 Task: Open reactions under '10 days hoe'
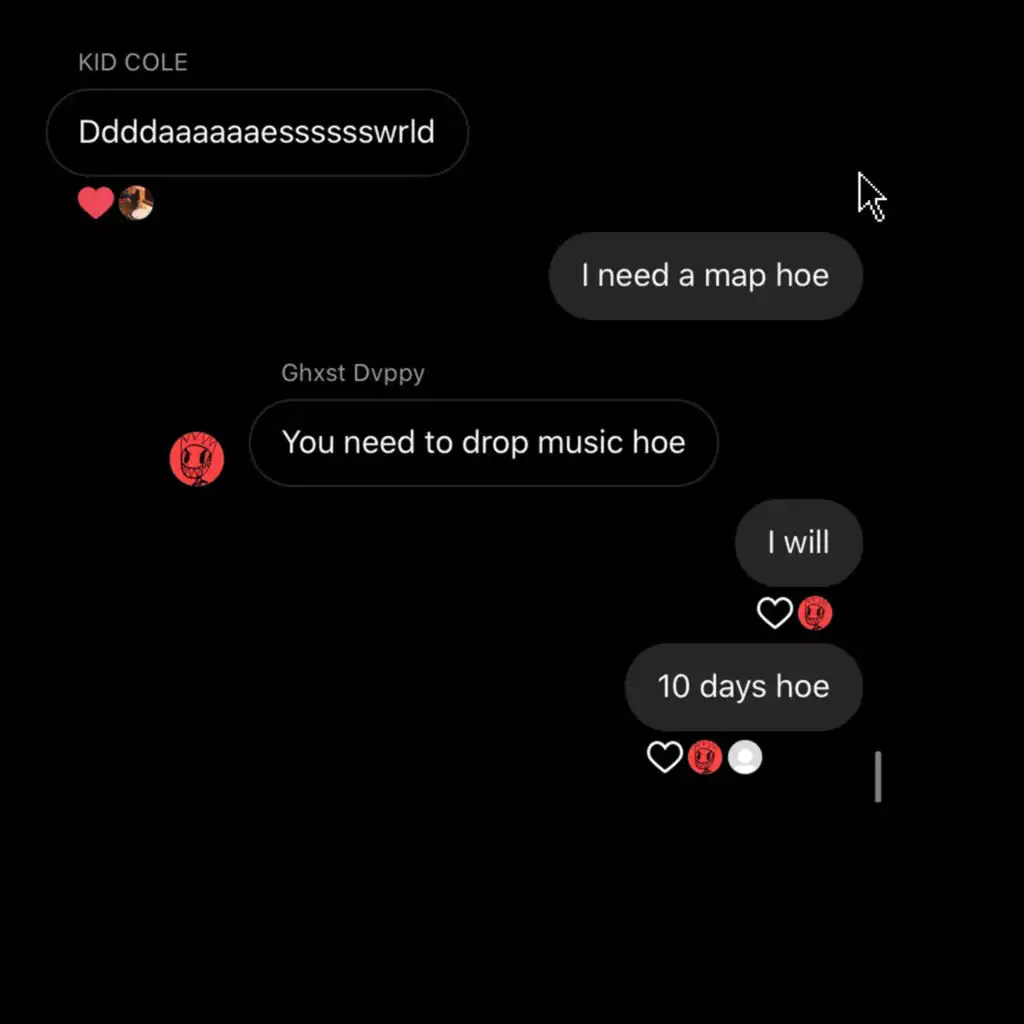click(704, 757)
